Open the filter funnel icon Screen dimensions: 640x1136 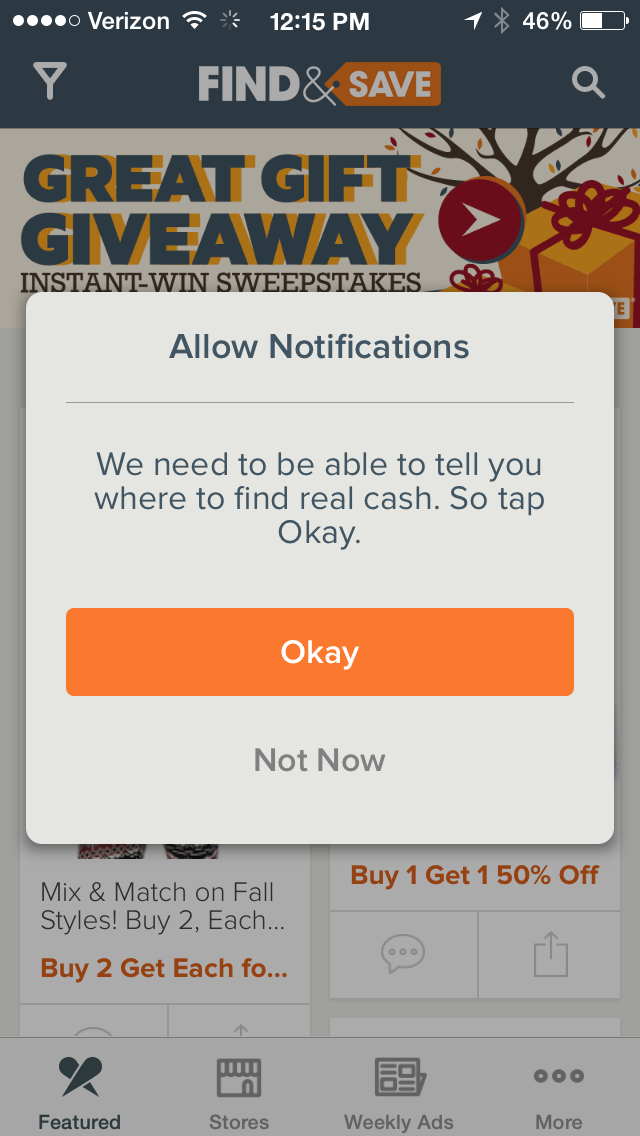pyautogui.click(x=48, y=82)
